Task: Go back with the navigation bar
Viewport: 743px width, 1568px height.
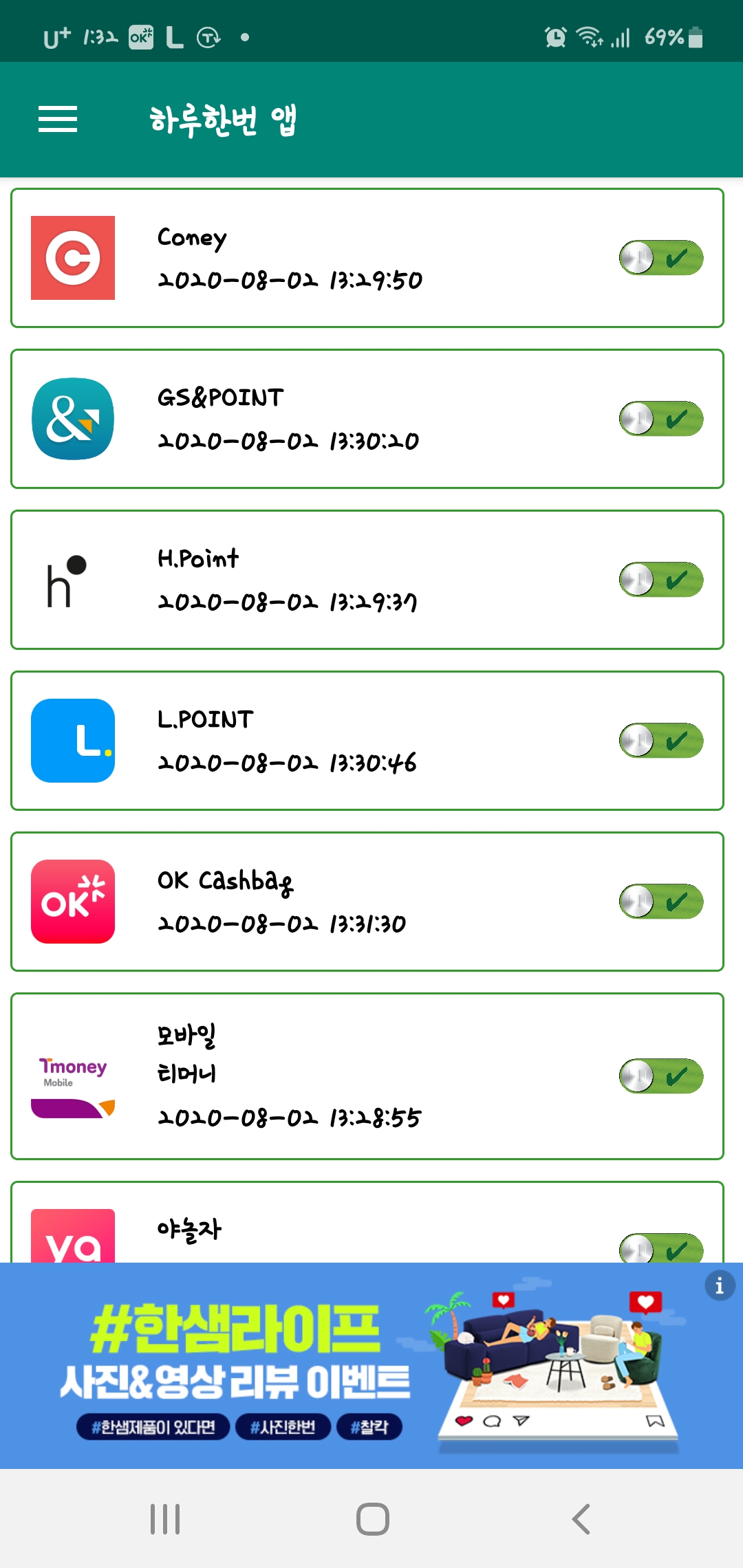Action: [581, 1519]
